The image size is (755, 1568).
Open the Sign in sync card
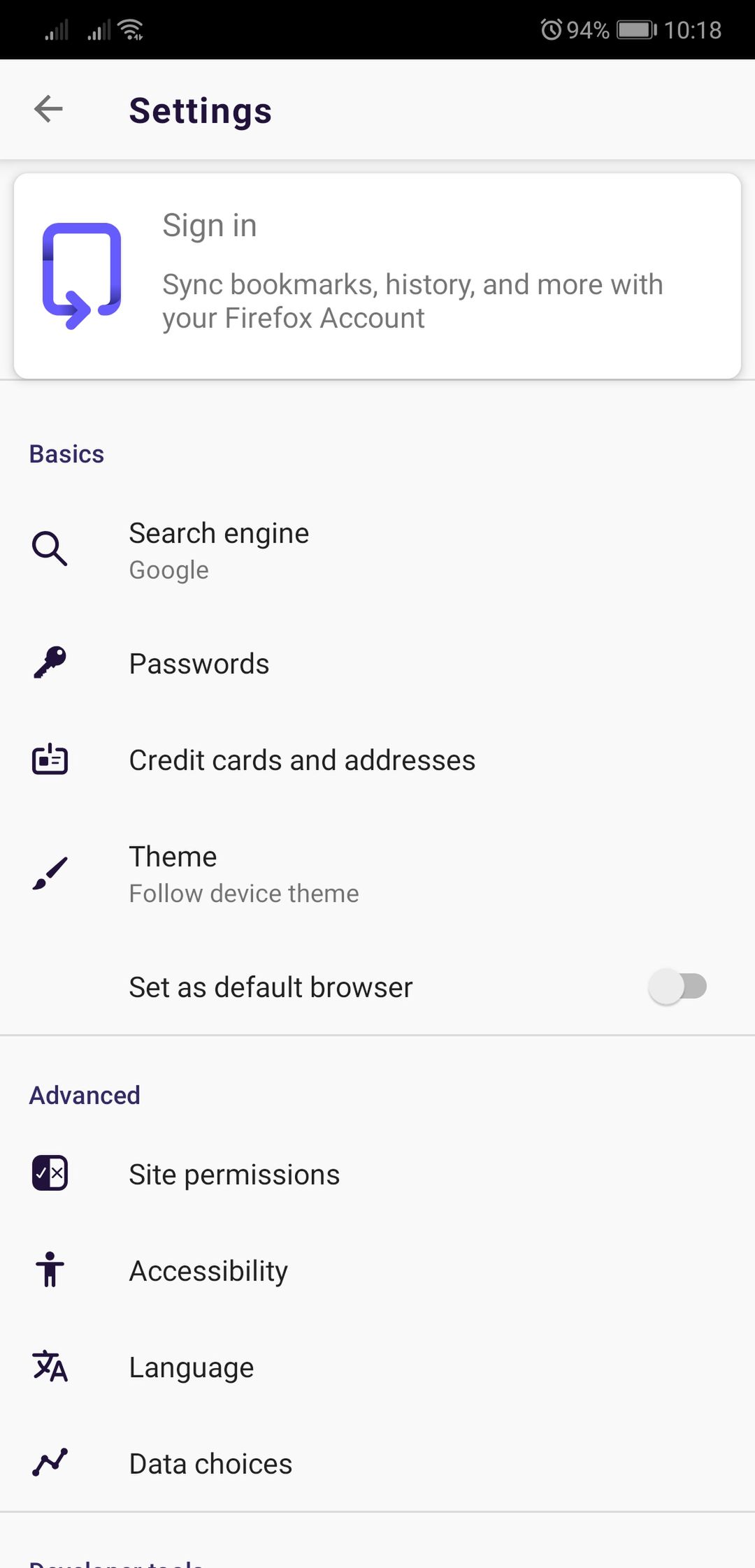pyautogui.click(x=377, y=276)
